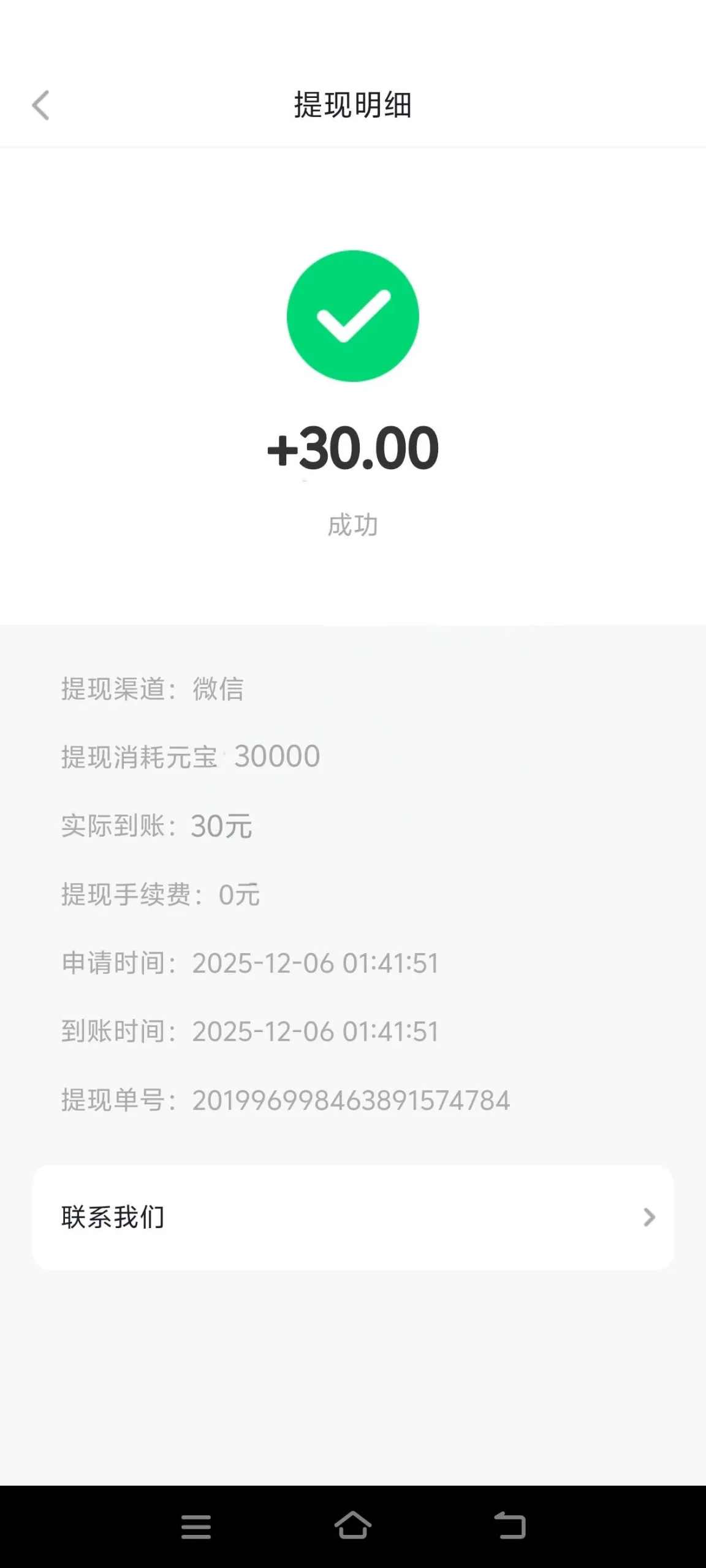
Task: Expand the 联系我们 card
Action: [352, 1218]
